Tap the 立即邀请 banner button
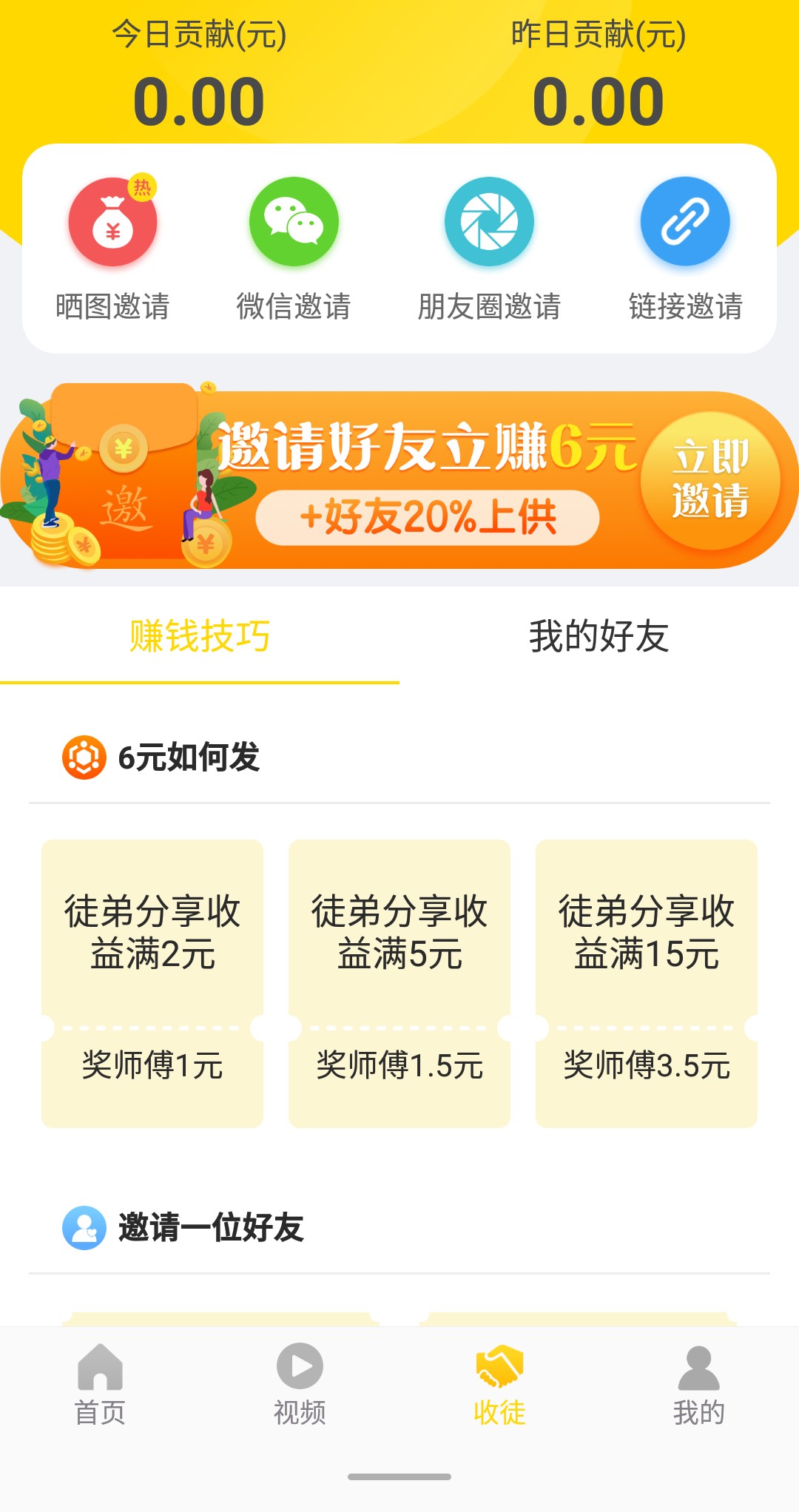The image size is (799, 1512). (x=710, y=479)
